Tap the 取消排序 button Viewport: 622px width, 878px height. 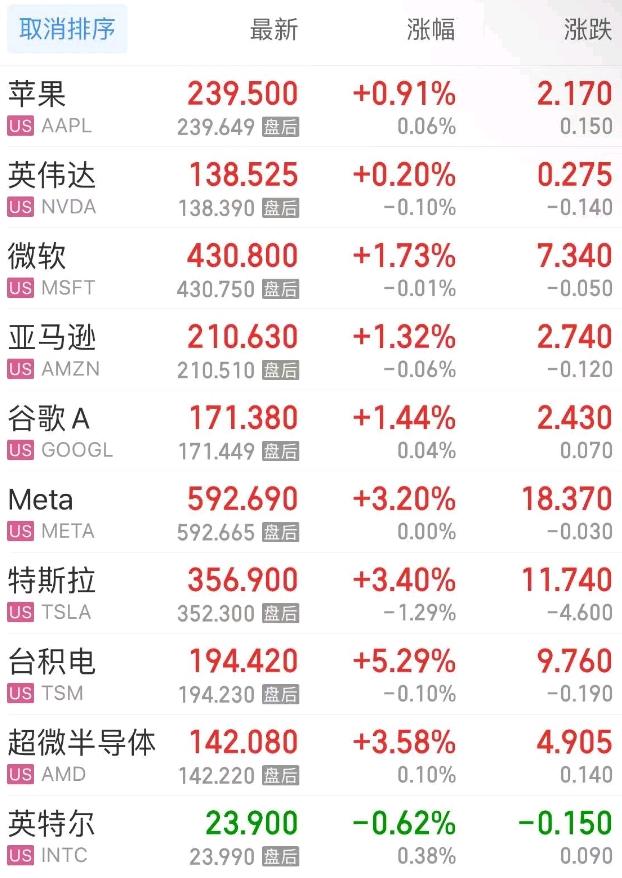pos(67,30)
